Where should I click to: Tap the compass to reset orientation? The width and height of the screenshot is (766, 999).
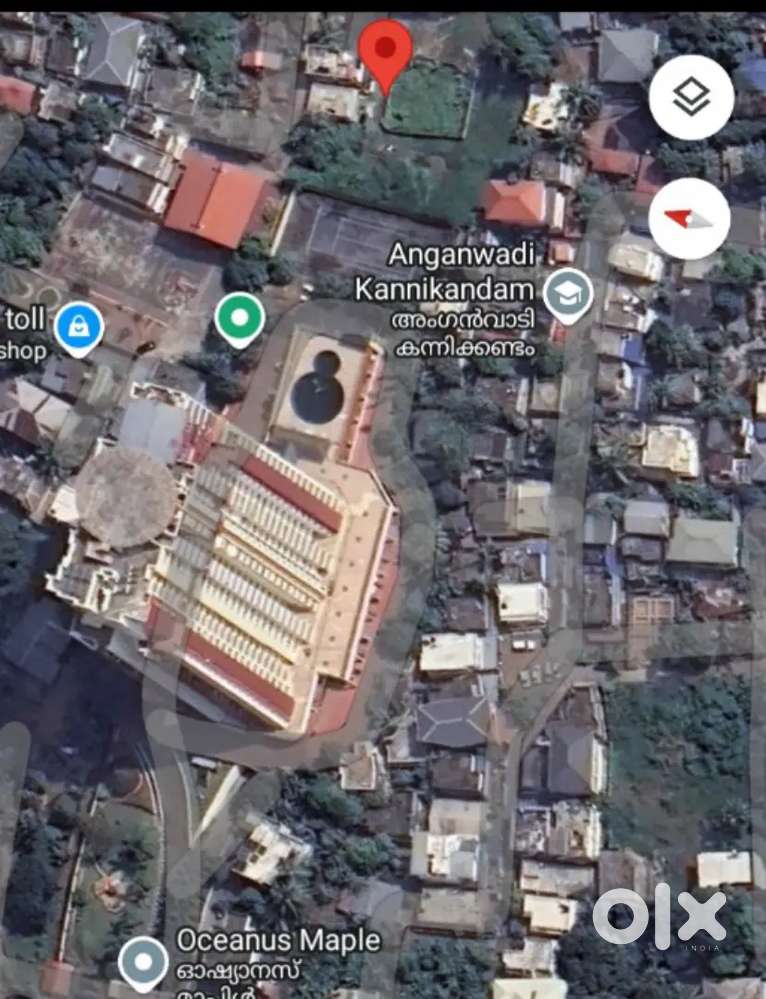[689, 219]
